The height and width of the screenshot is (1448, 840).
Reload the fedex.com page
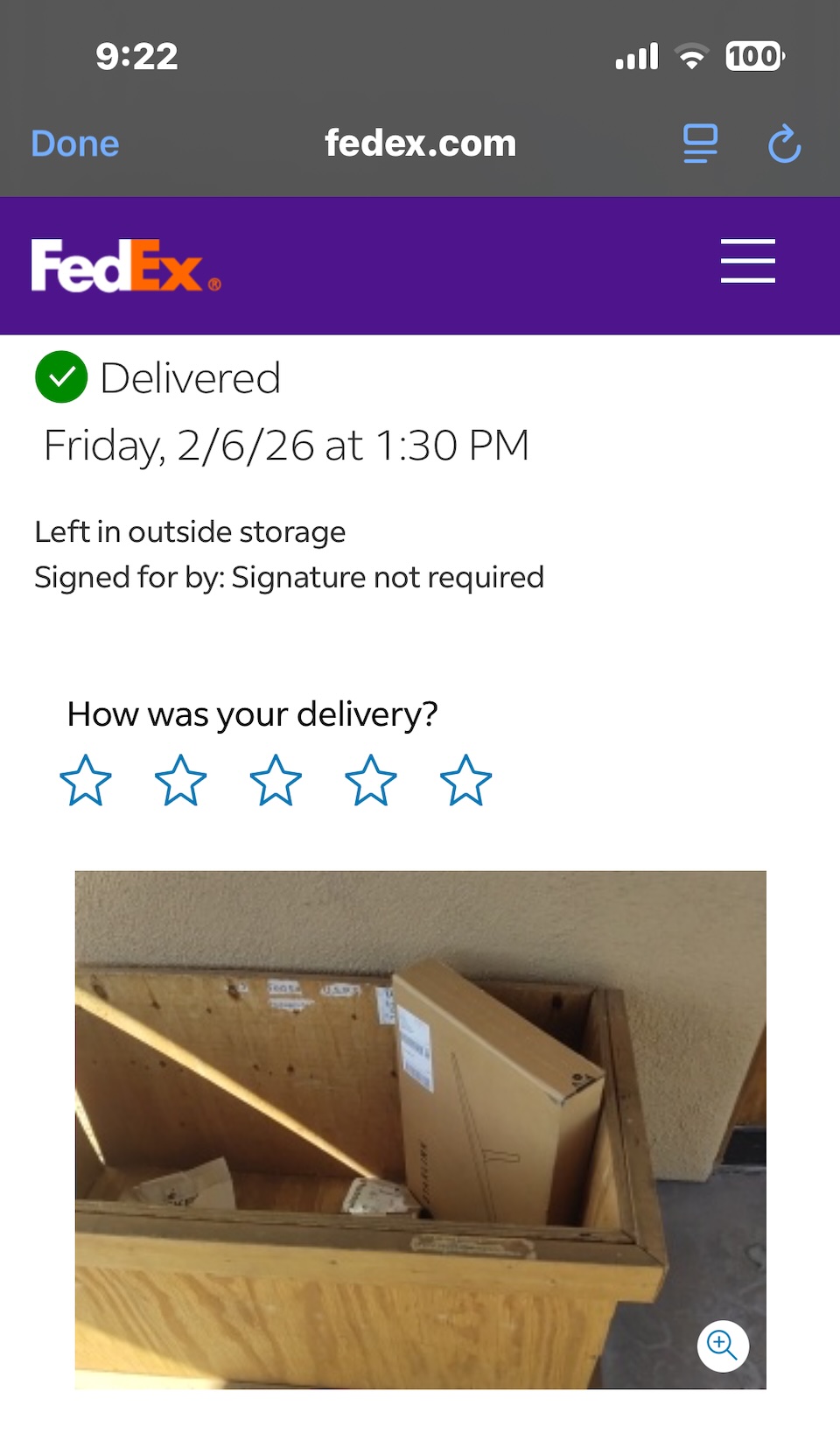(784, 144)
